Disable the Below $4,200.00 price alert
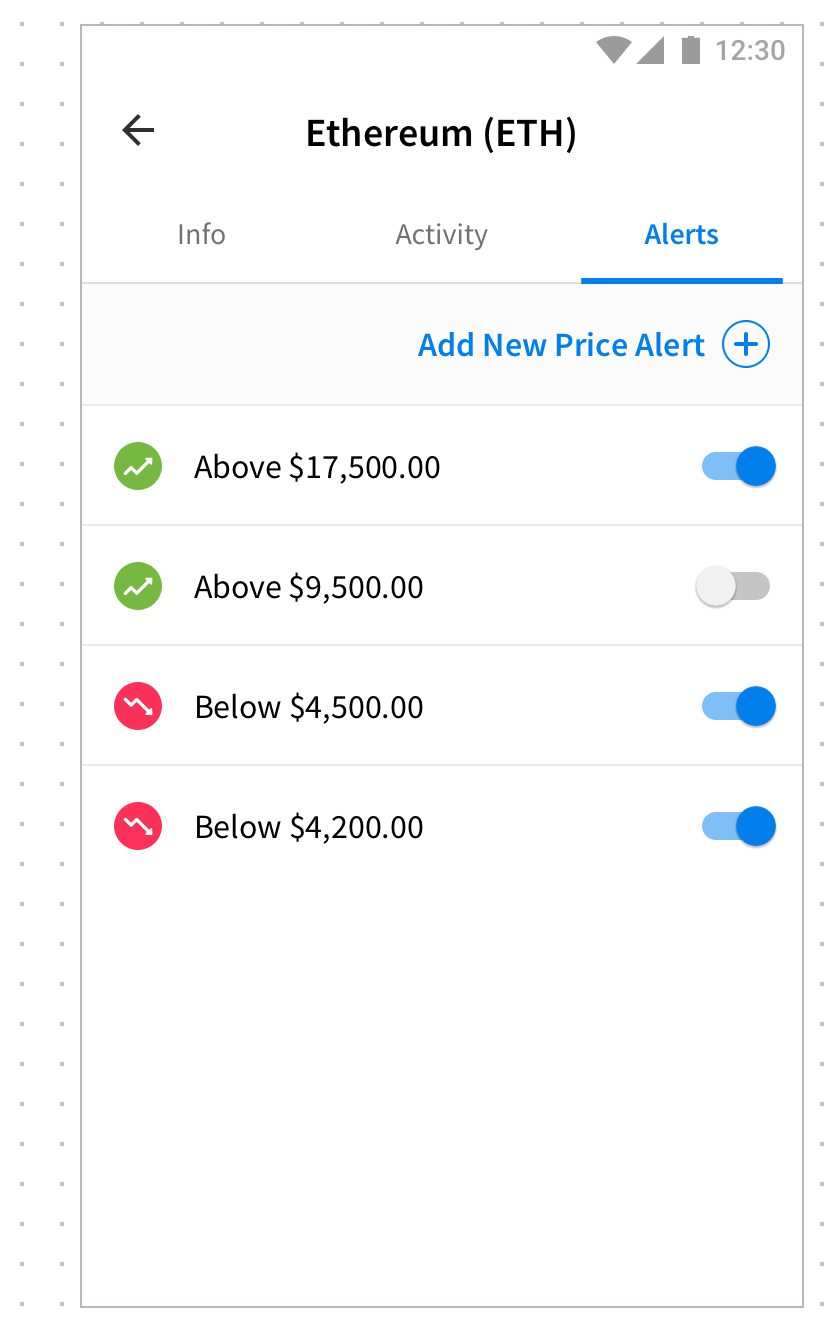The height and width of the screenshot is (1334, 826). 737,826
